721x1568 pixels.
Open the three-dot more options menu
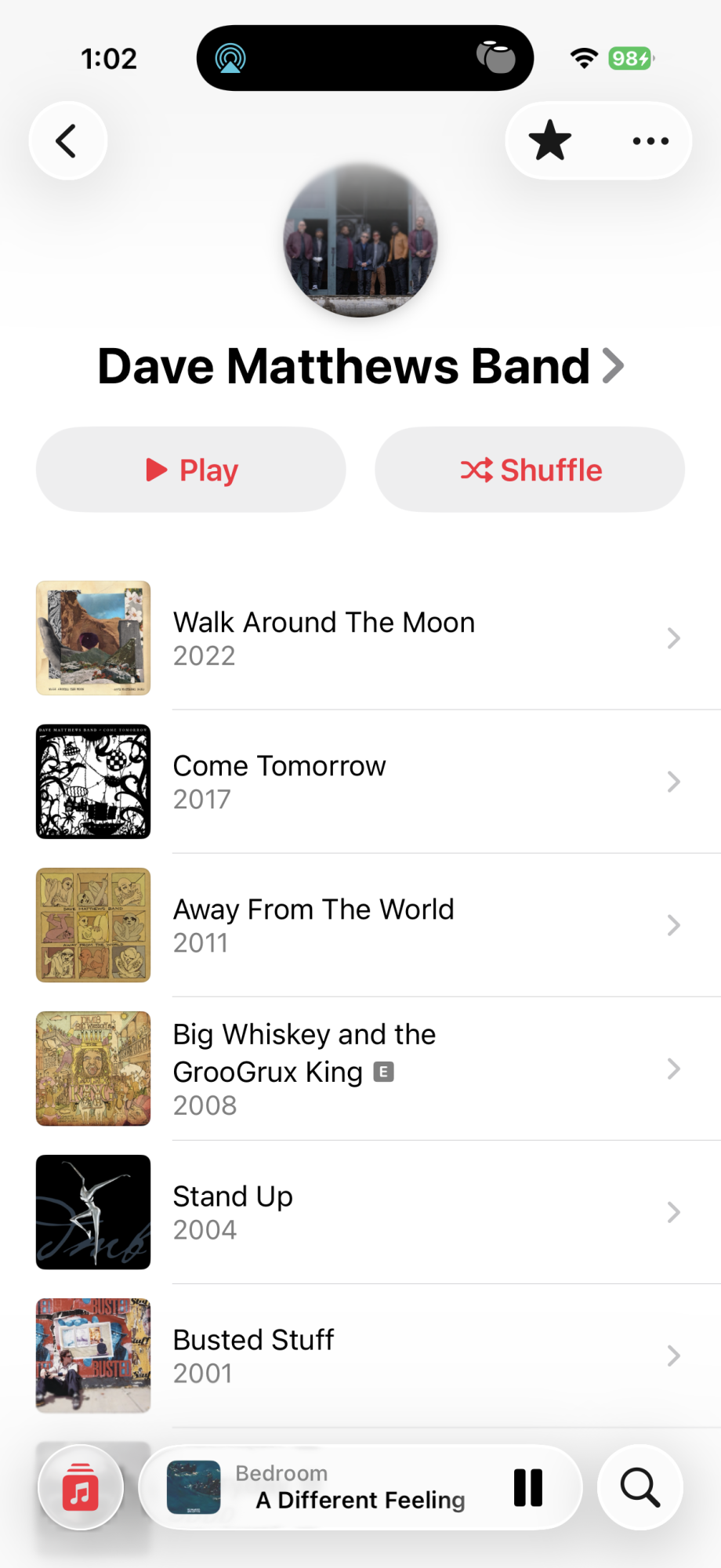point(650,141)
